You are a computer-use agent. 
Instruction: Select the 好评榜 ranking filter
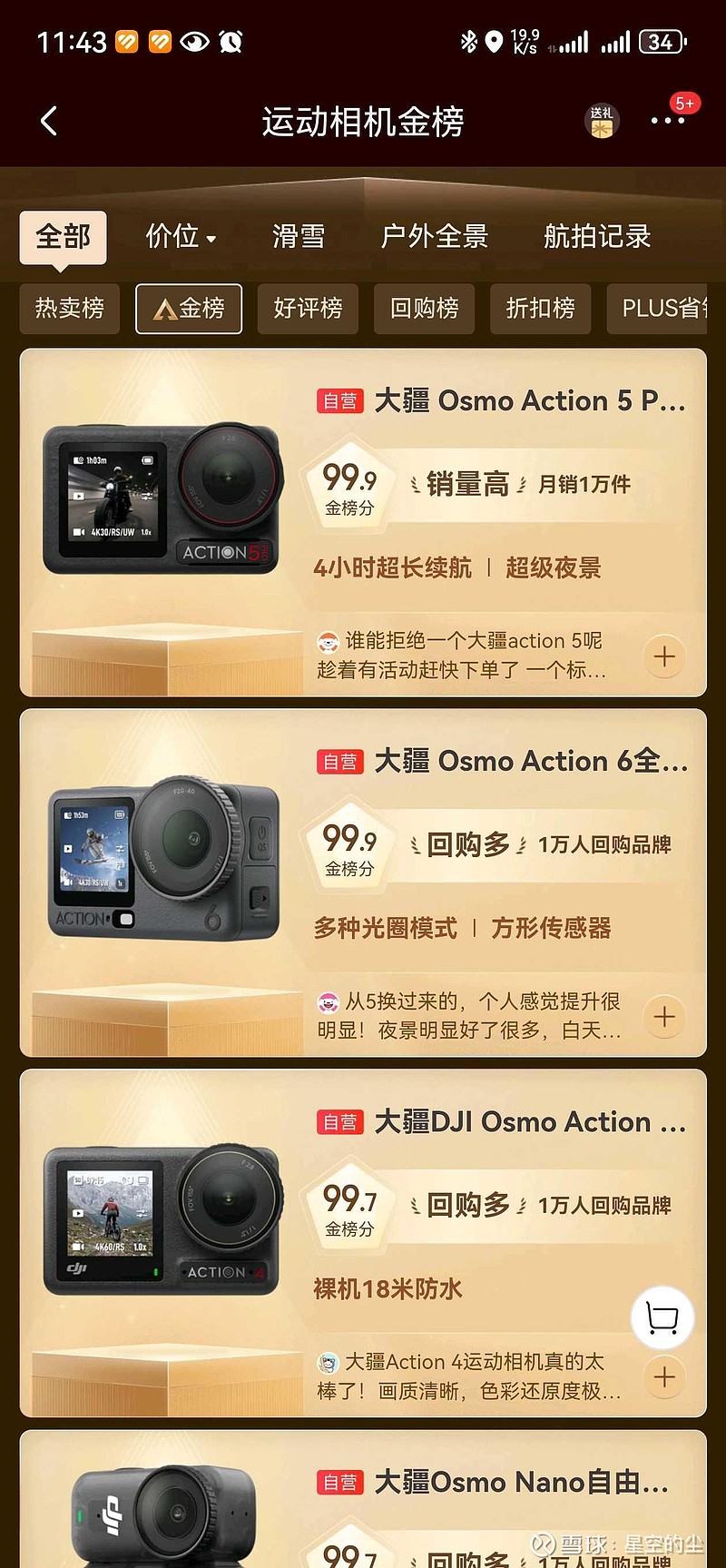308,309
